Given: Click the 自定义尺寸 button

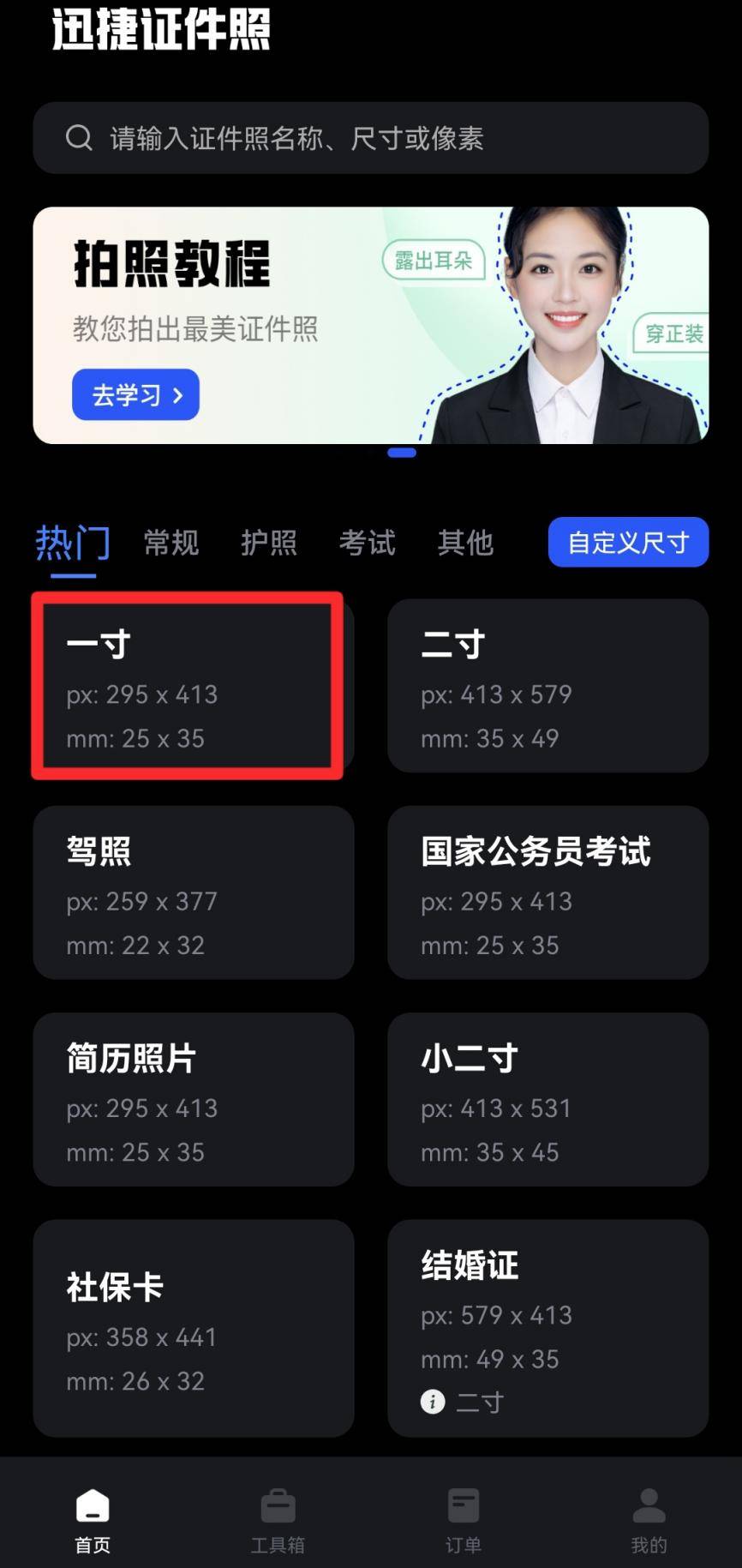Looking at the screenshot, I should pyautogui.click(x=628, y=542).
